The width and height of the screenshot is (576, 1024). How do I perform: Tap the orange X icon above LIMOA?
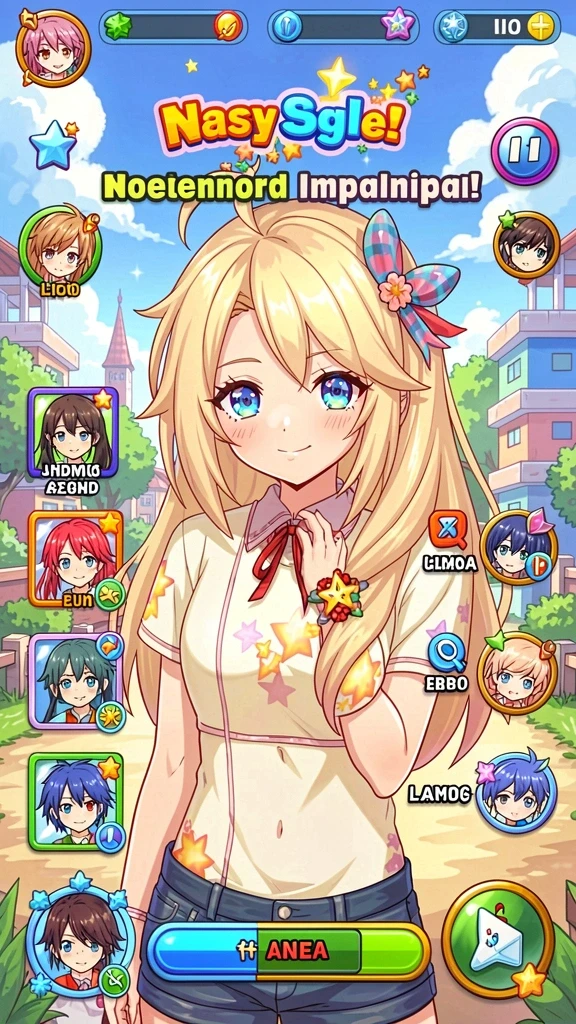click(447, 529)
